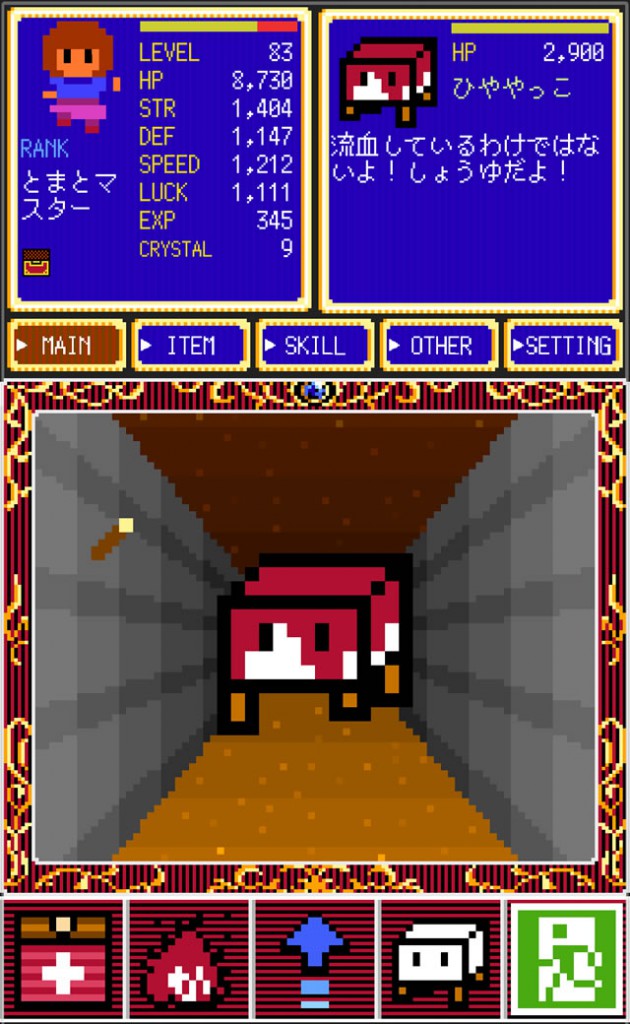Go to the SETTING tab
630x1024 pixels.
tap(563, 345)
